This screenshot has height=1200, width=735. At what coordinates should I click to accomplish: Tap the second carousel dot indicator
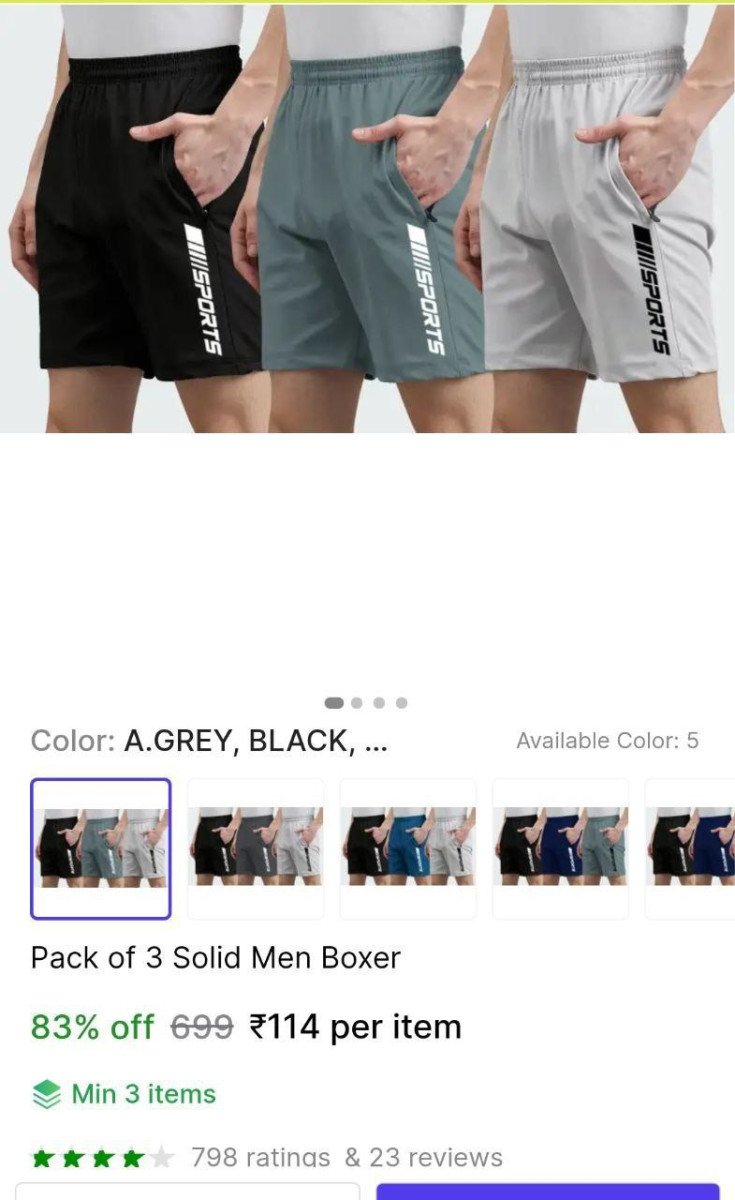pos(355,703)
